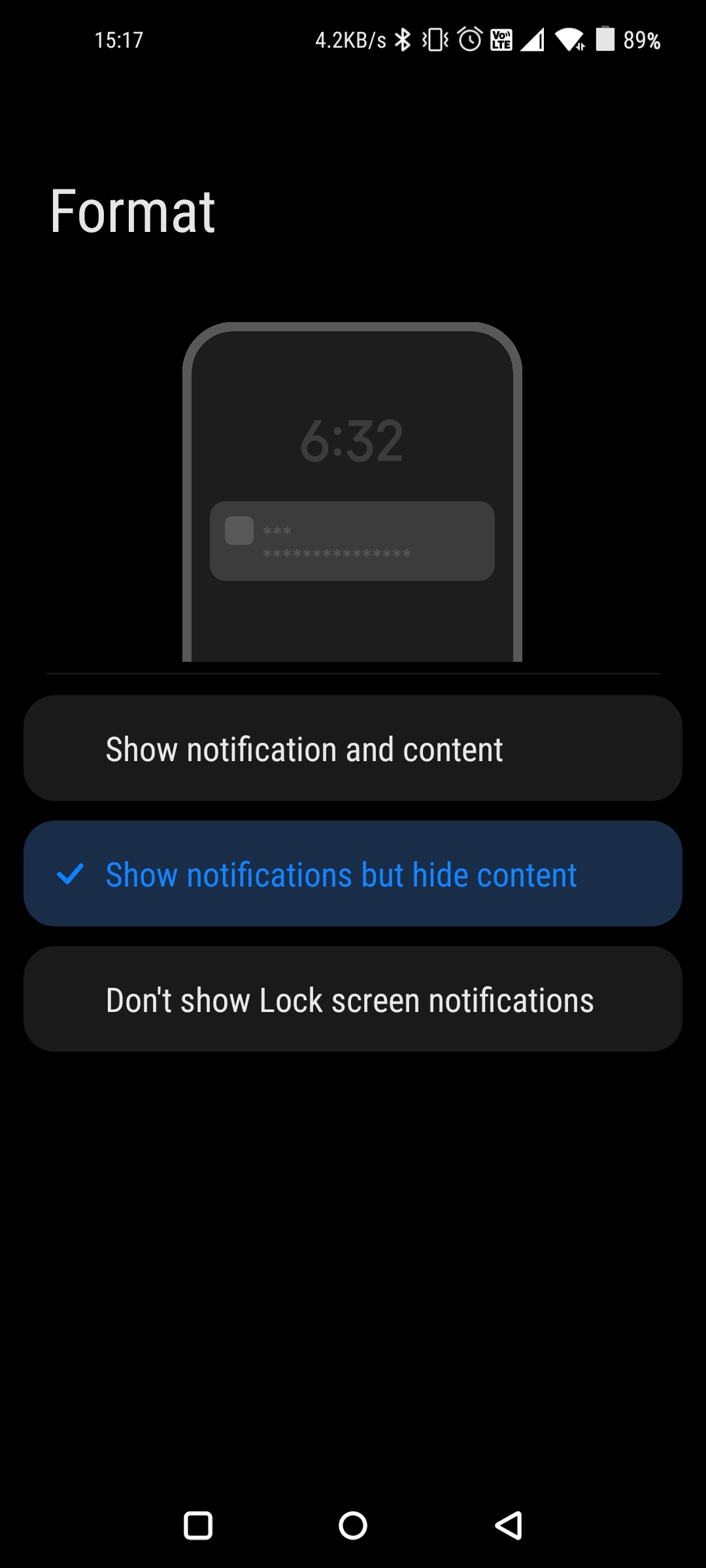Viewport: 706px width, 1568px height.
Task: Open recent apps from the navigation bar
Action: [x=198, y=1526]
